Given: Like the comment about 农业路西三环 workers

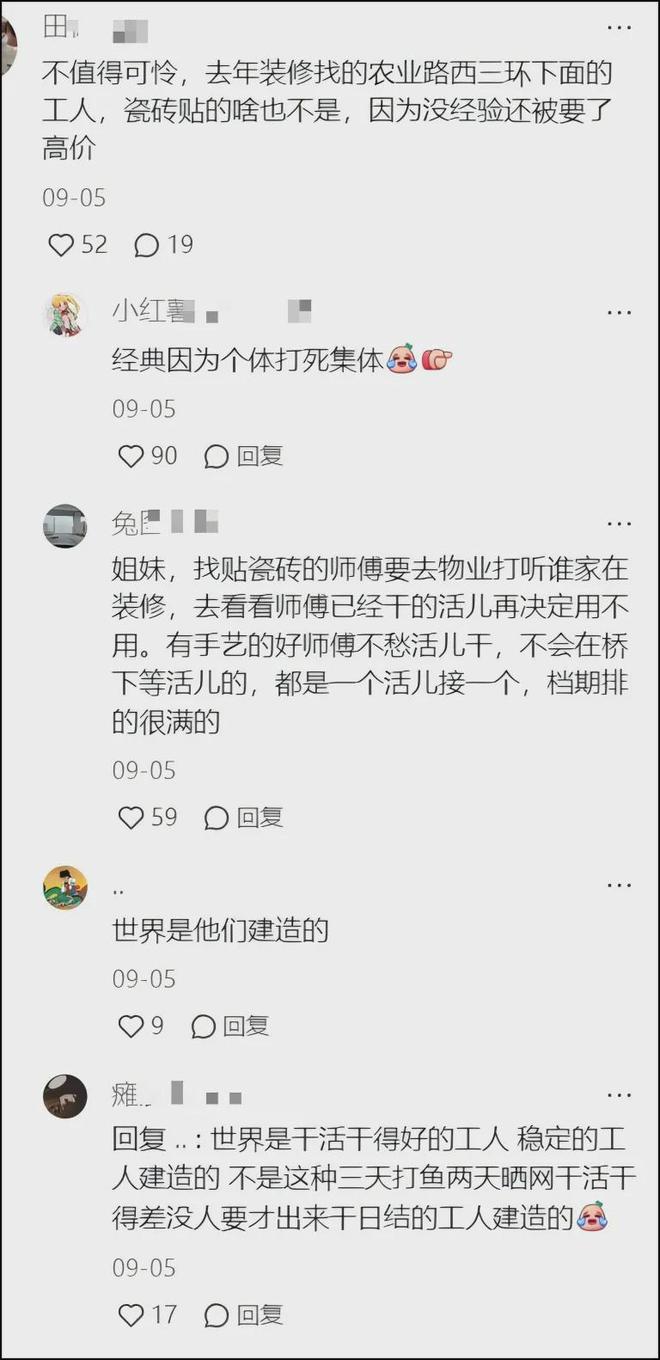Looking at the screenshot, I should click(62, 245).
